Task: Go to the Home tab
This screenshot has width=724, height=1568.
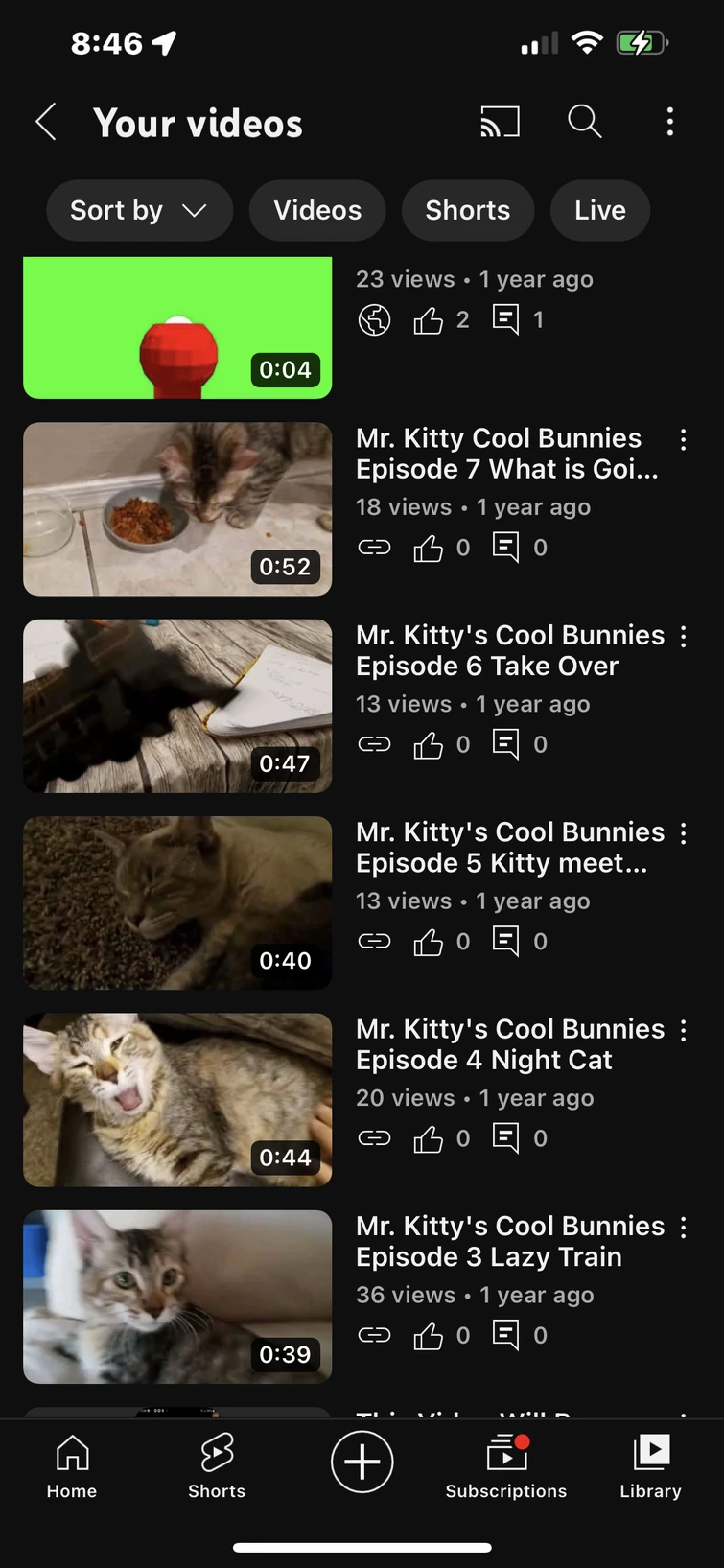Action: [x=72, y=1465]
